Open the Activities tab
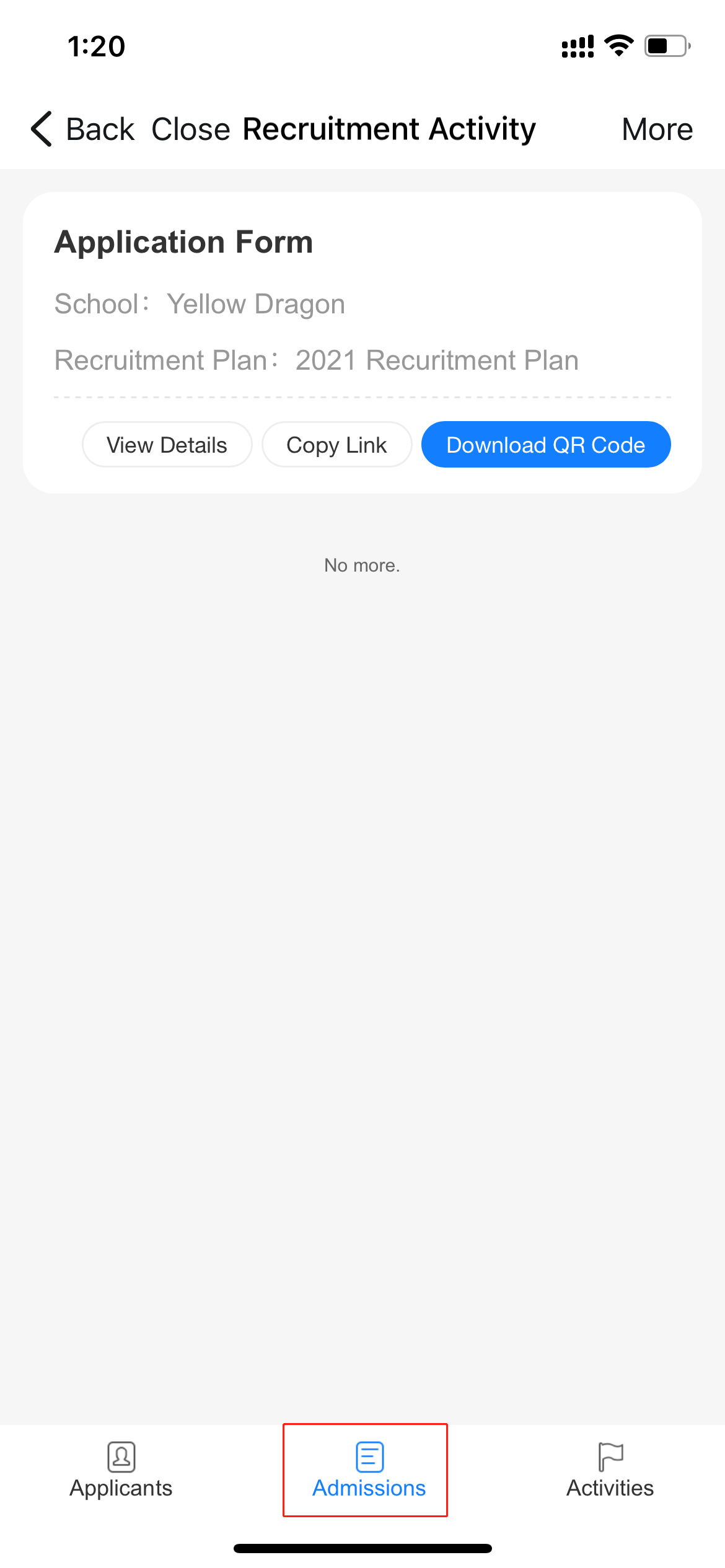The image size is (725, 1568). [x=610, y=1471]
